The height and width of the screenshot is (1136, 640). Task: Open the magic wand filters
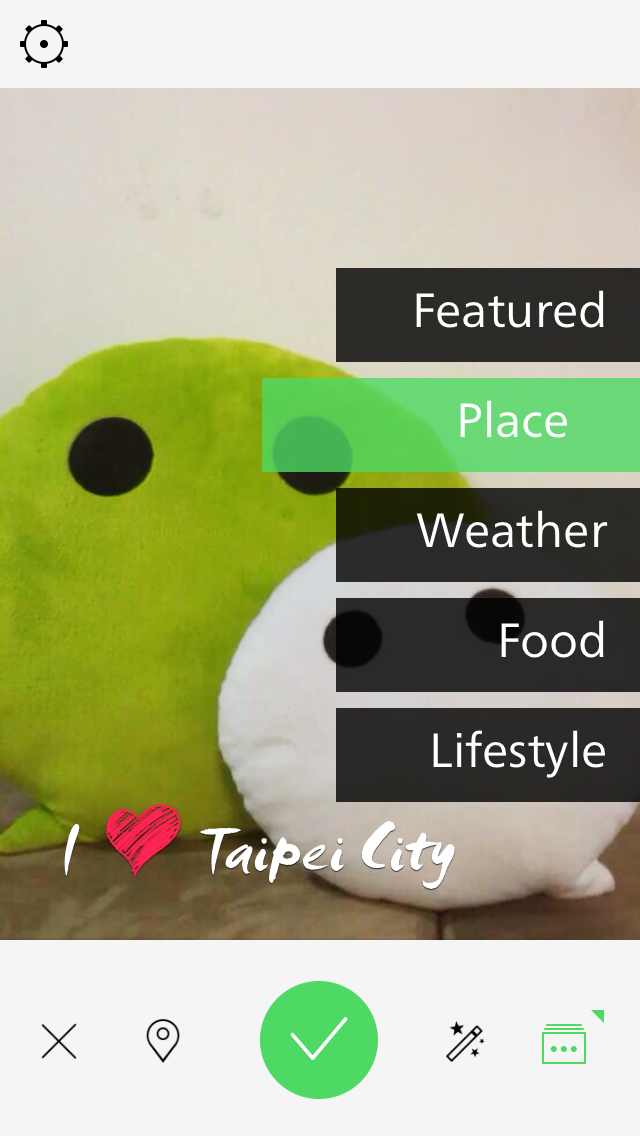pos(465,1041)
